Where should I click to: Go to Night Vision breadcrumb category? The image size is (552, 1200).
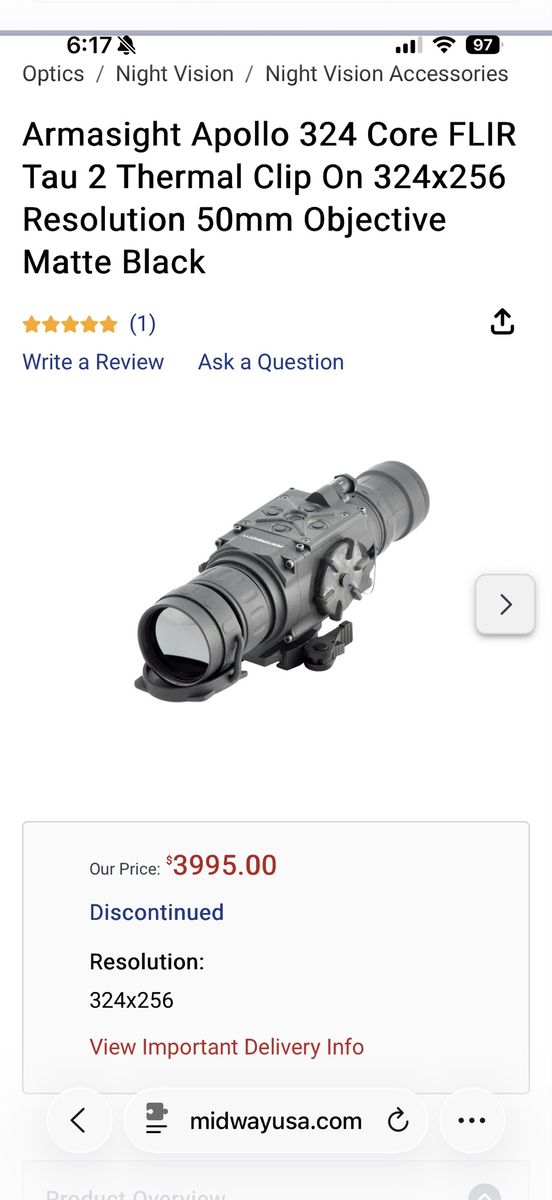point(174,74)
